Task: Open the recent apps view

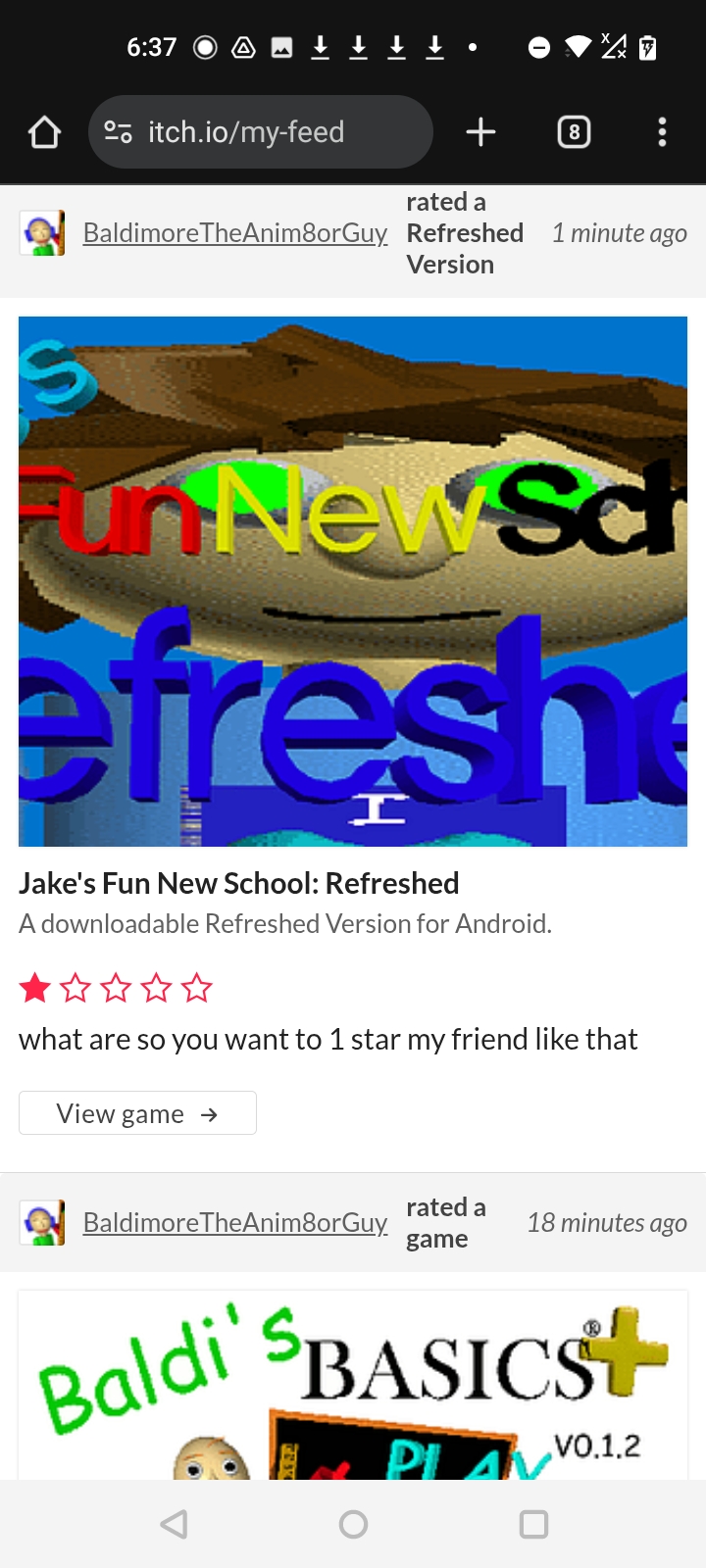Action: pos(533,1524)
